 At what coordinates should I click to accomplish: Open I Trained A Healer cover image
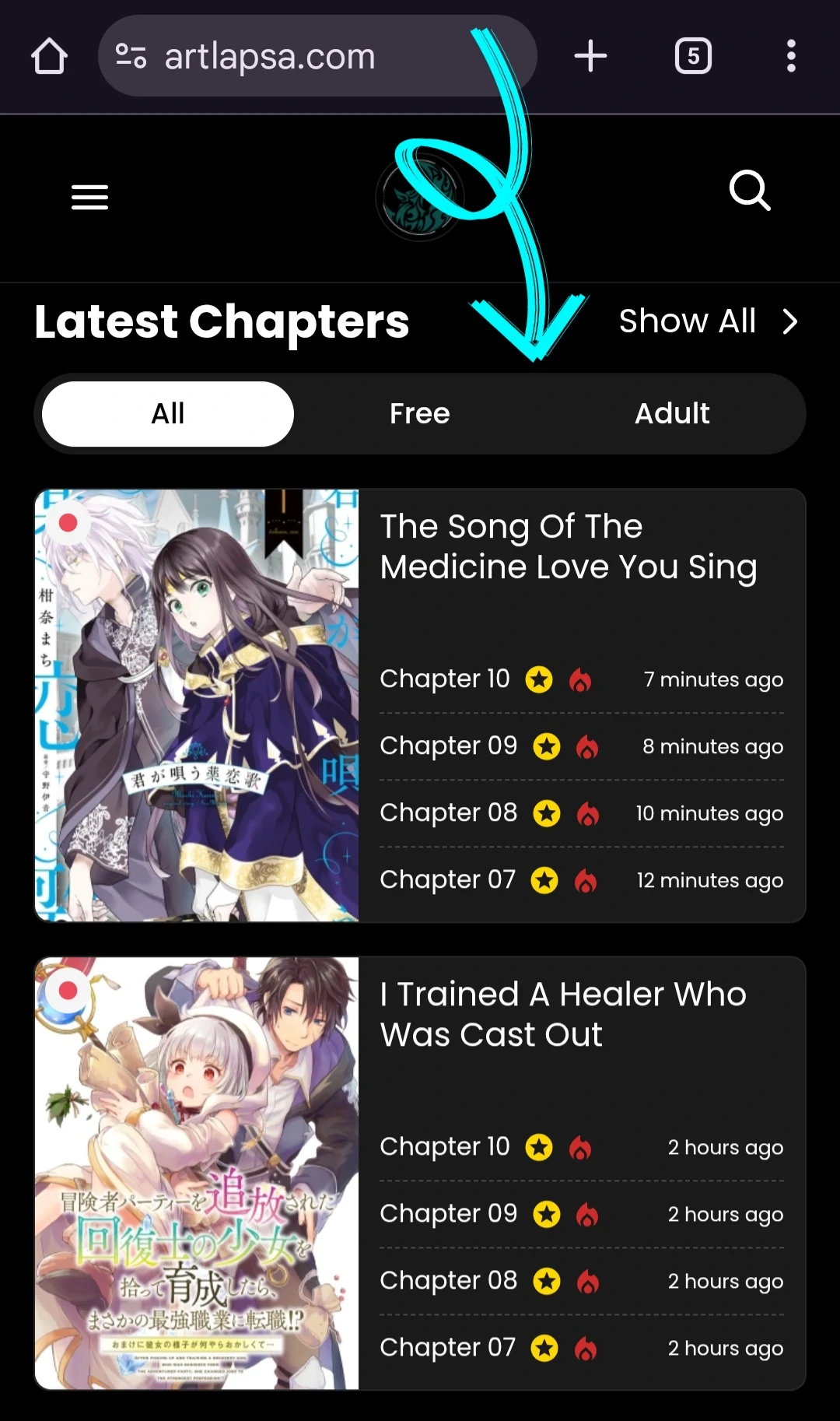[197, 1173]
